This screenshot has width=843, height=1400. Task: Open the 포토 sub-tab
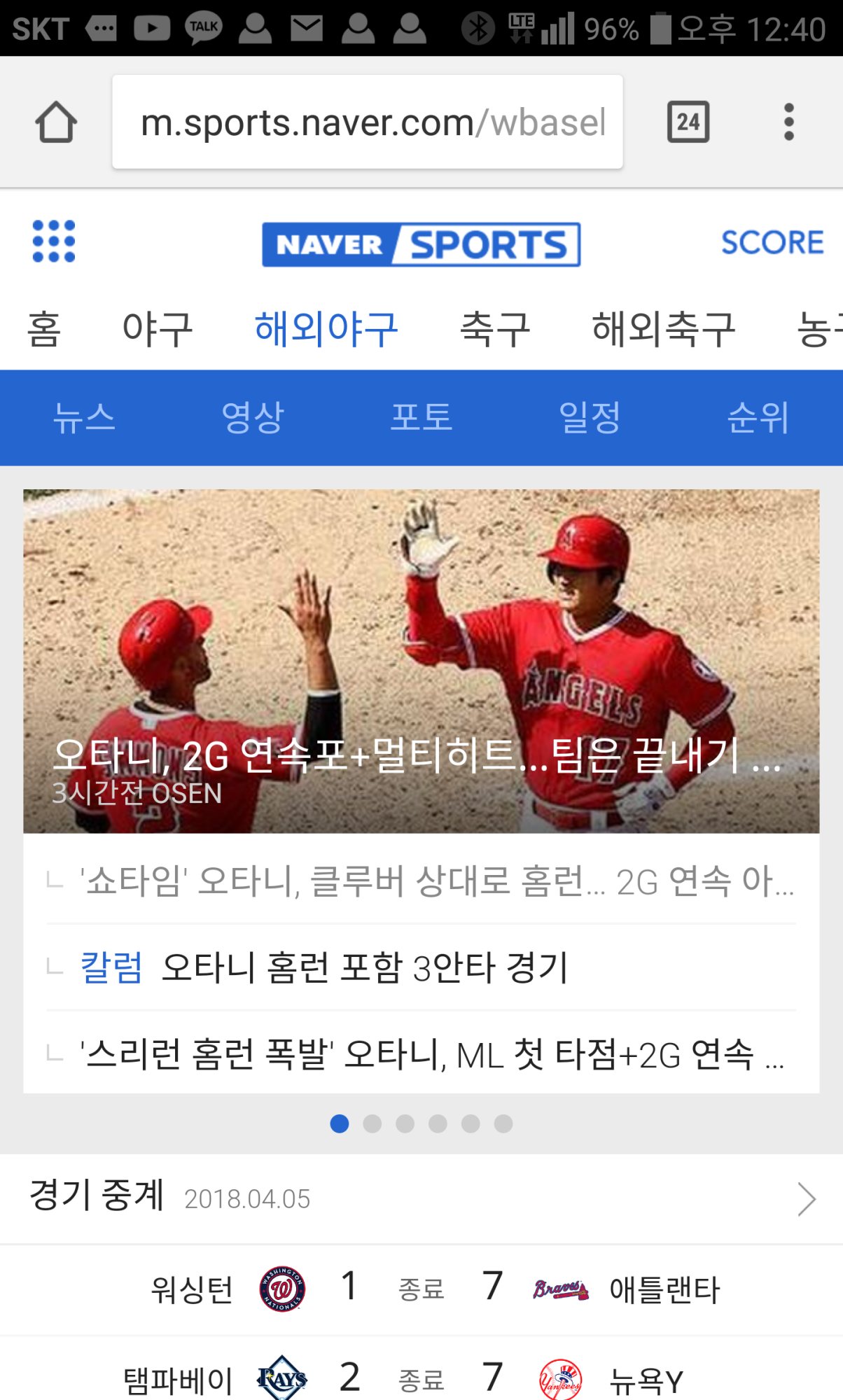tap(421, 418)
